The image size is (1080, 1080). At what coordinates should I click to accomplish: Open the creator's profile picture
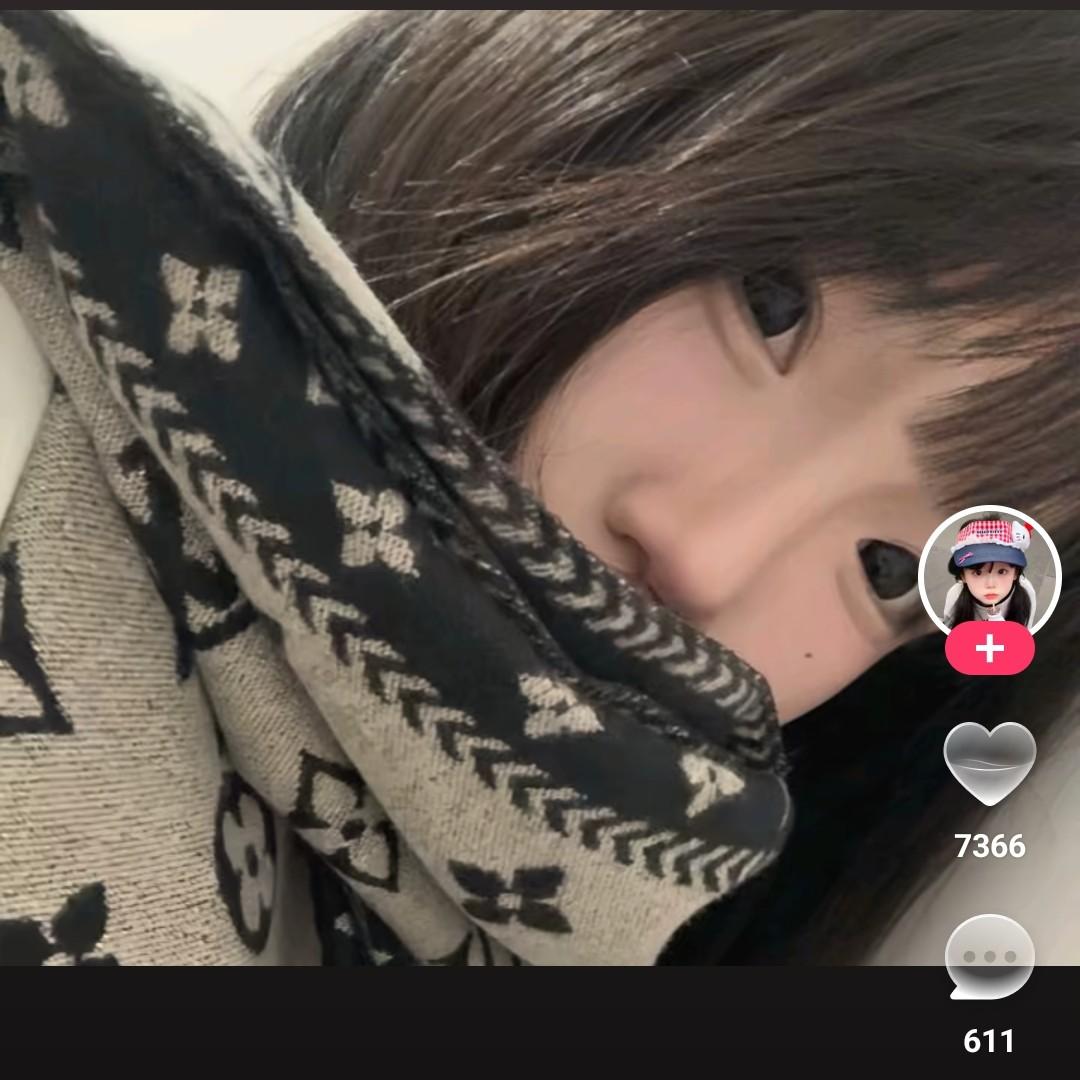tap(989, 570)
